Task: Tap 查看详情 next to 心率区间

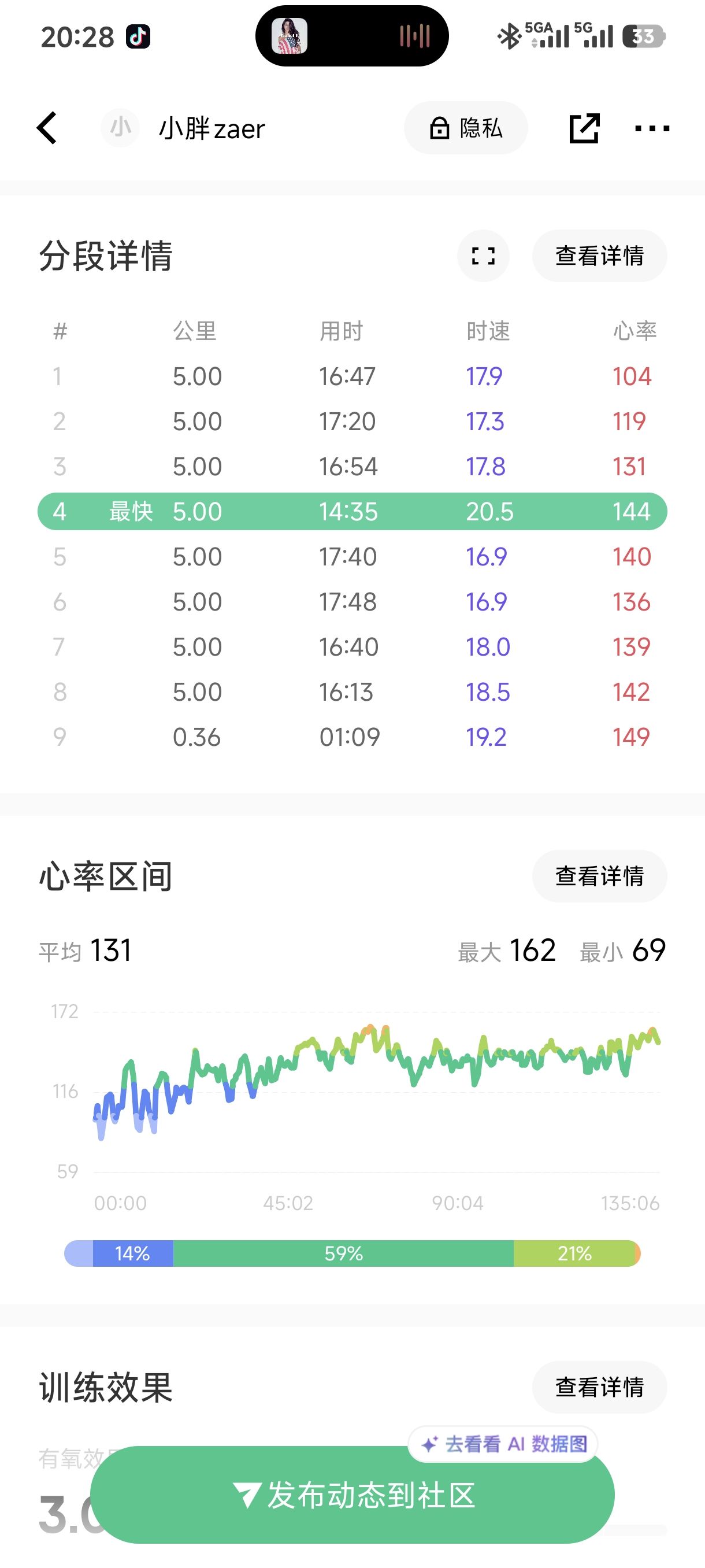Action: 599,876
